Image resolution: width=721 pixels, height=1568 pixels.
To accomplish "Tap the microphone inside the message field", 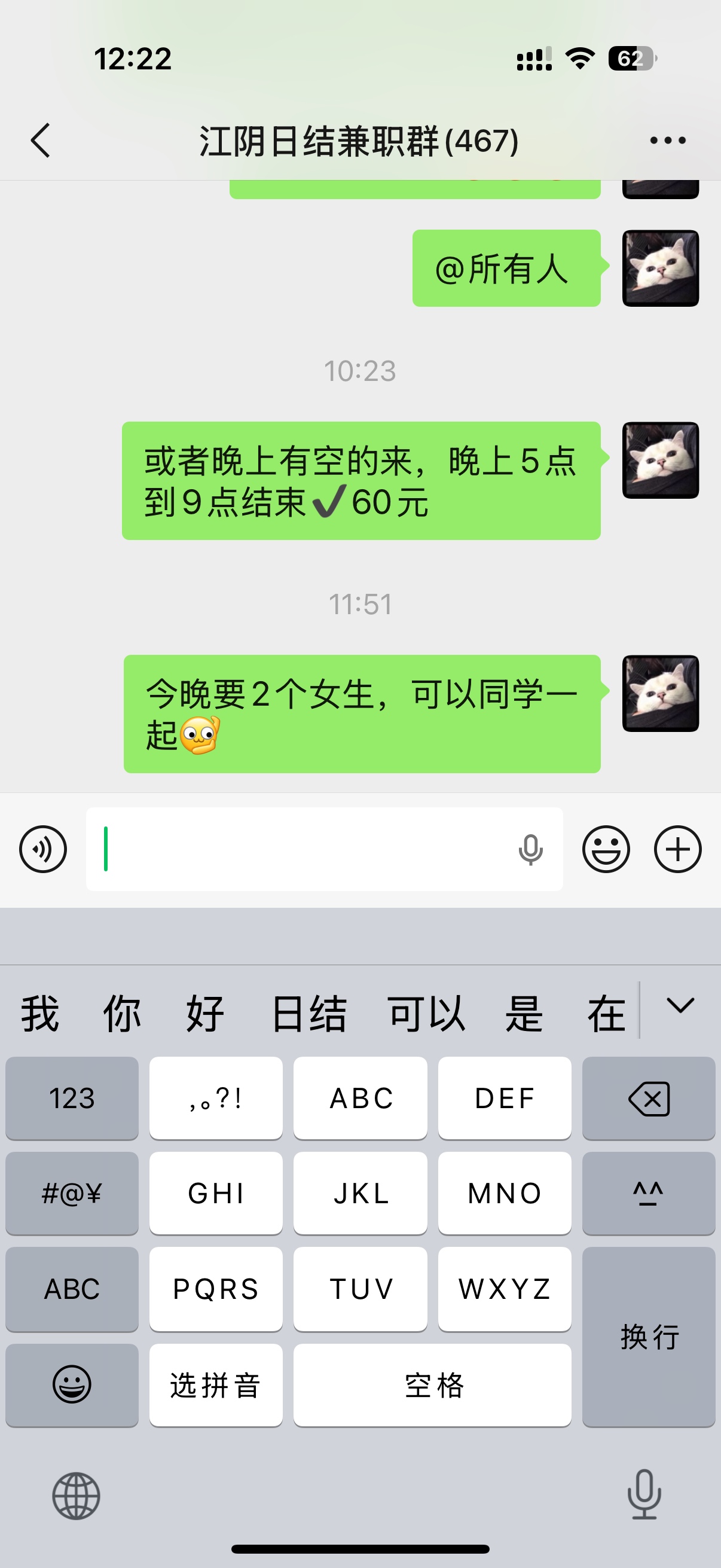I will 530,849.
